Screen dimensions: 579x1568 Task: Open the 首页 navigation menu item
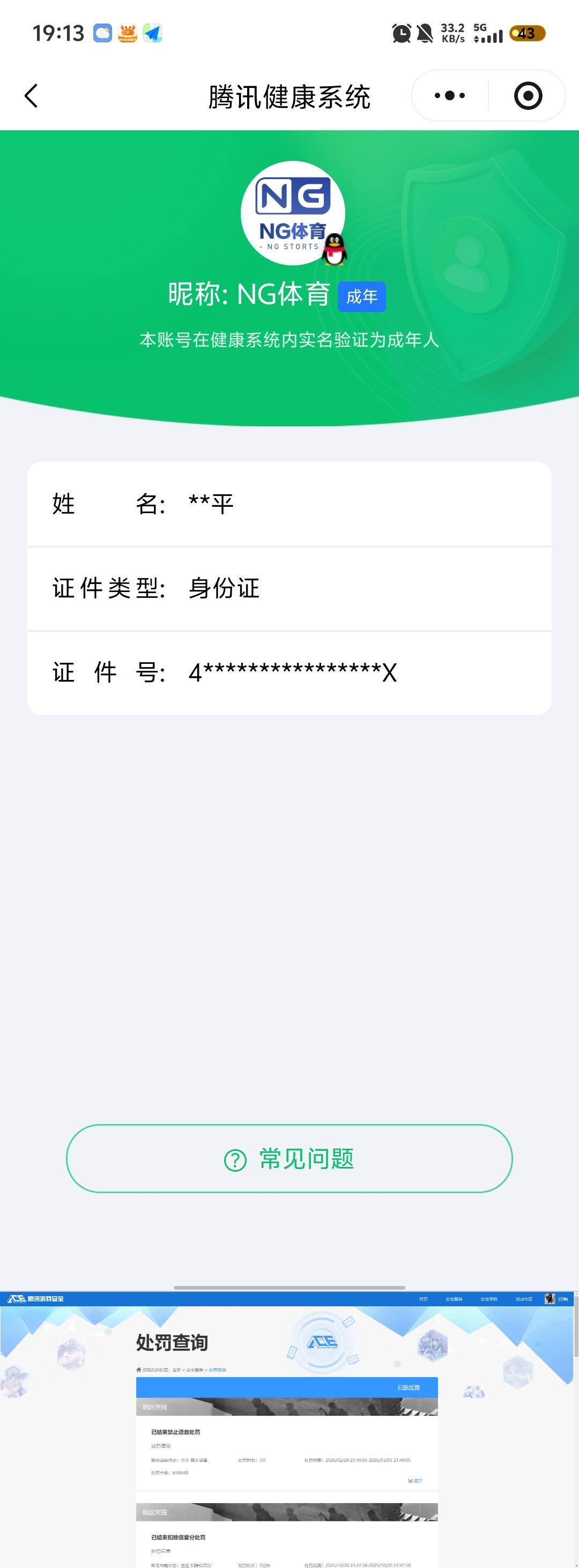(x=423, y=1298)
